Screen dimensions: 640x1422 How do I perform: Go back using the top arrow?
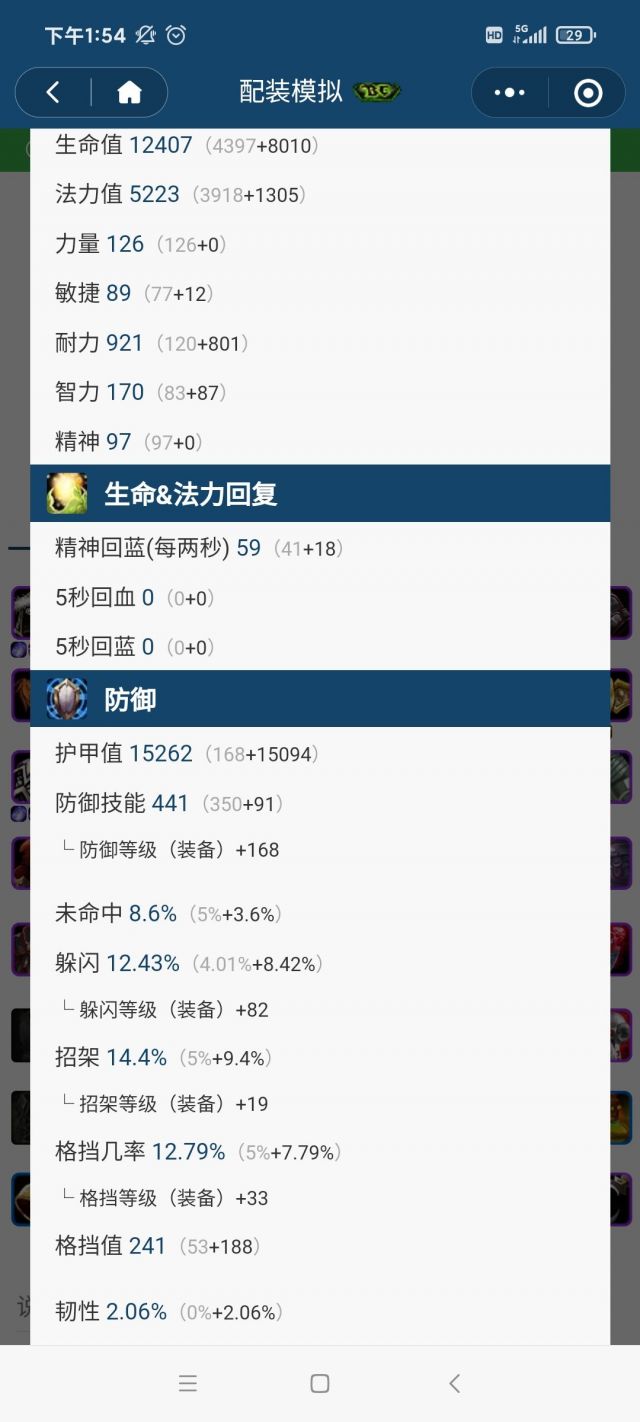coord(53,93)
